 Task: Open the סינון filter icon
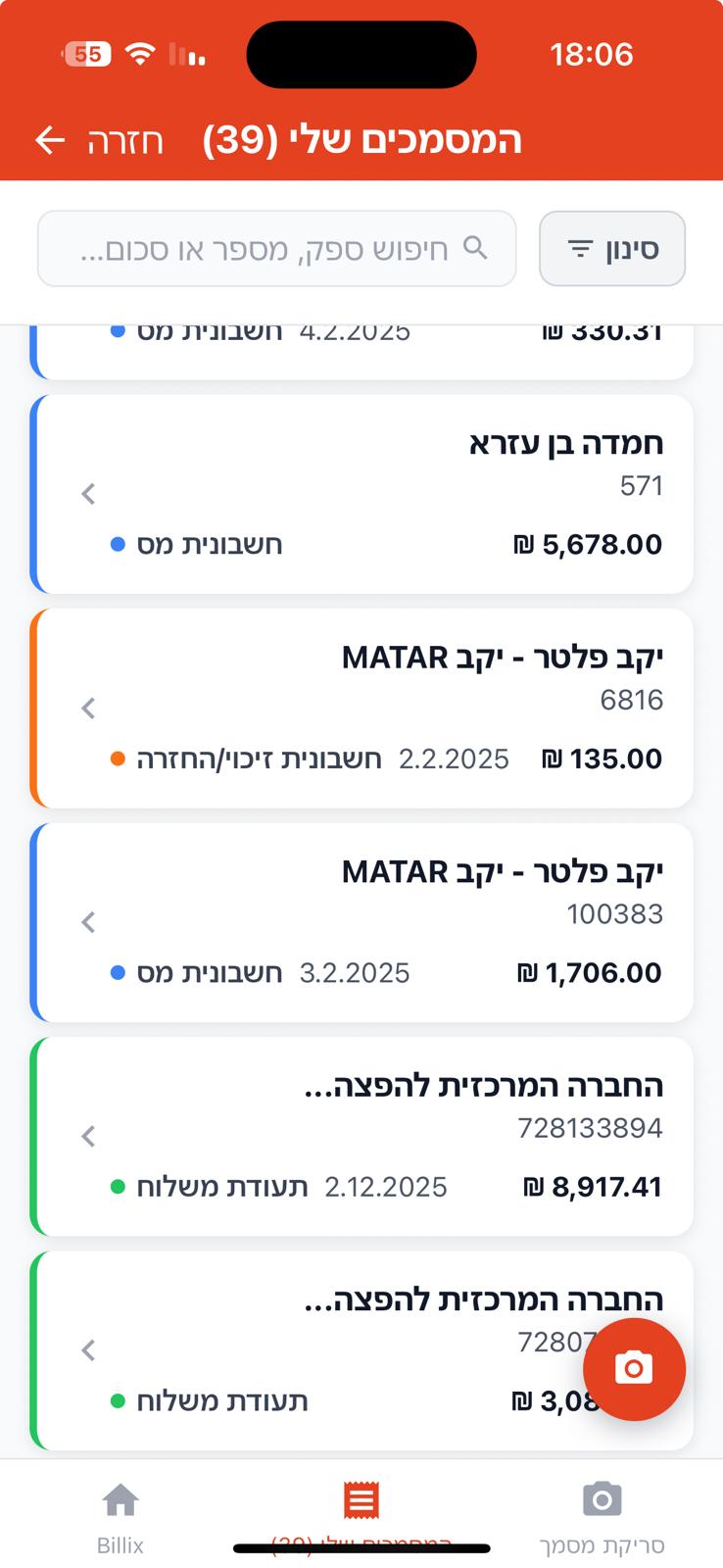pyautogui.click(x=577, y=249)
